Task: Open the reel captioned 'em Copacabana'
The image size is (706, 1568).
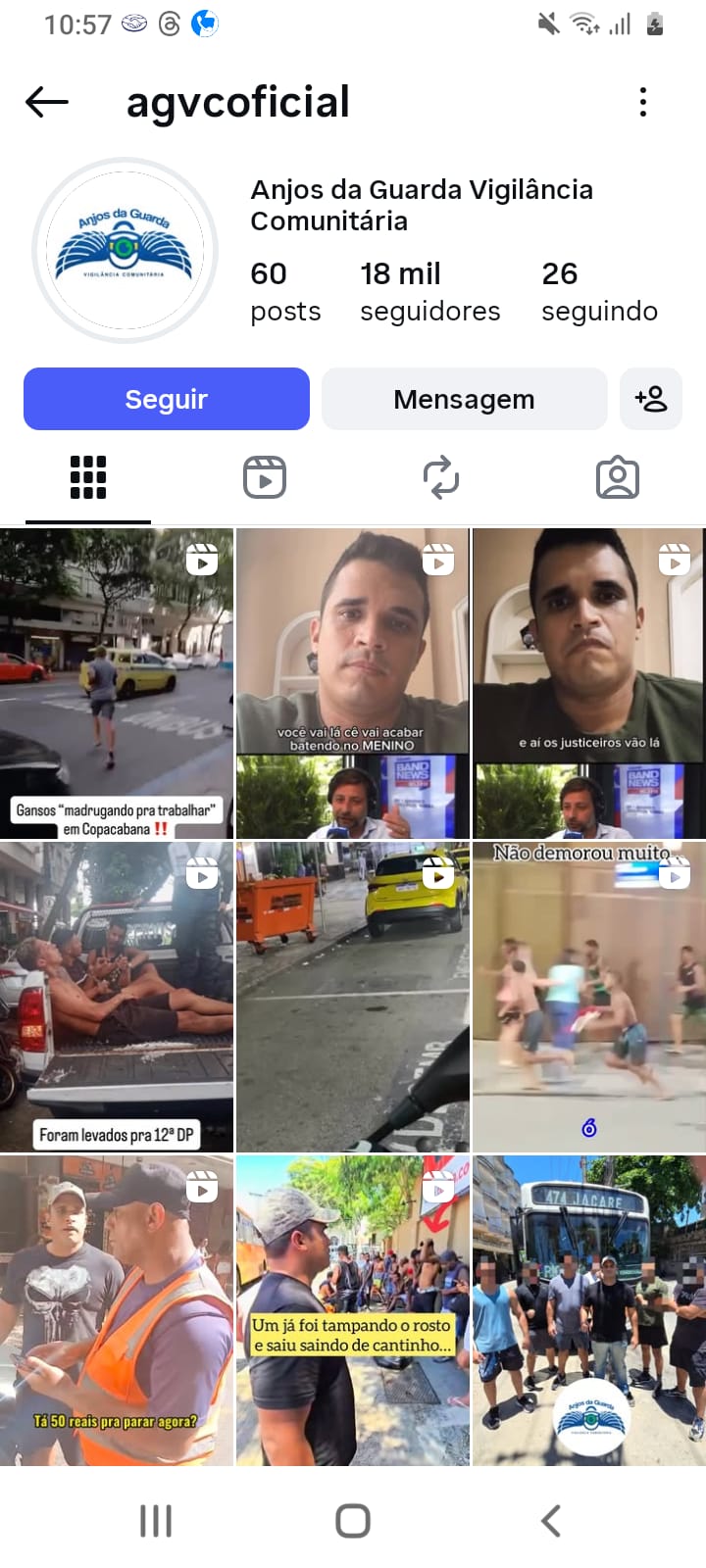Action: pos(117,683)
